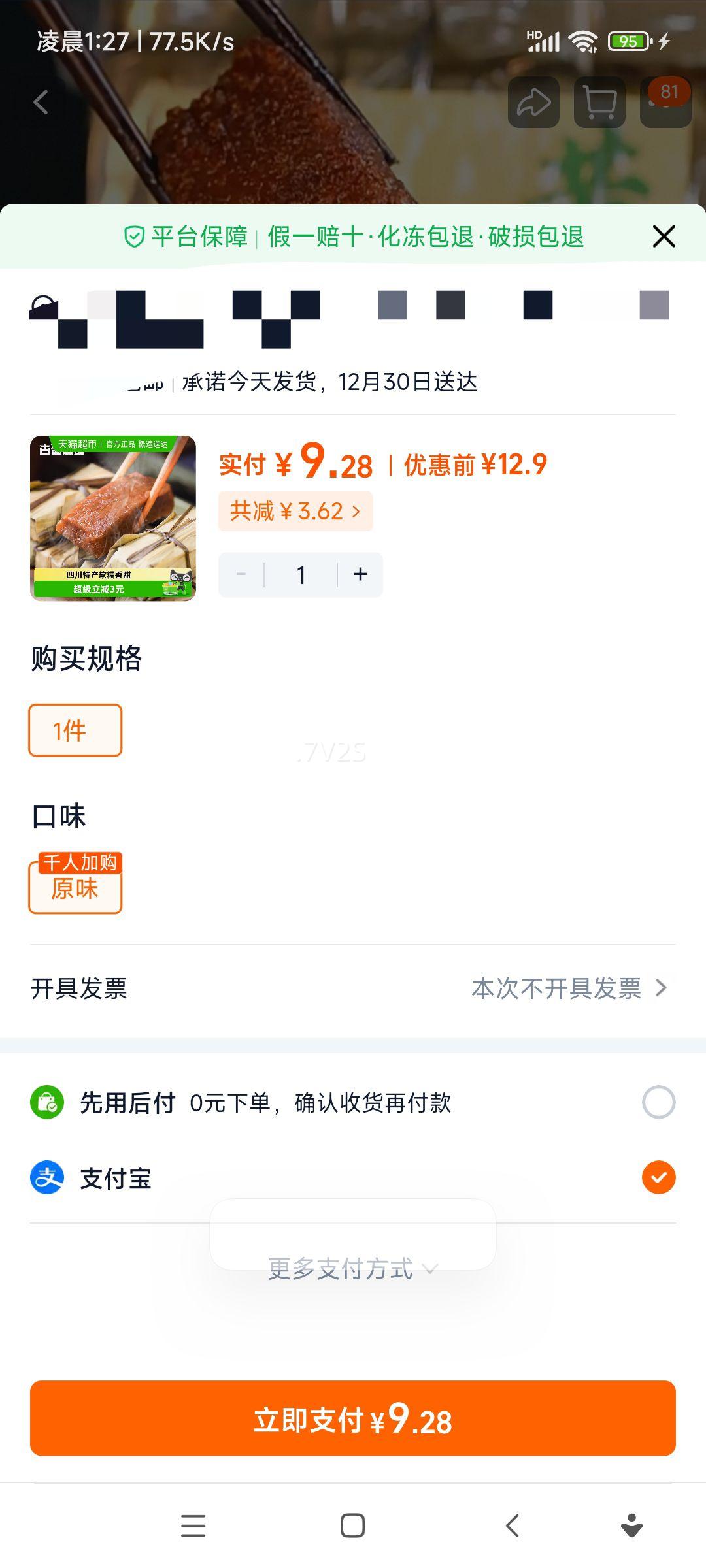Increase quantity with the plus button
The image size is (706, 1568).
(x=360, y=574)
